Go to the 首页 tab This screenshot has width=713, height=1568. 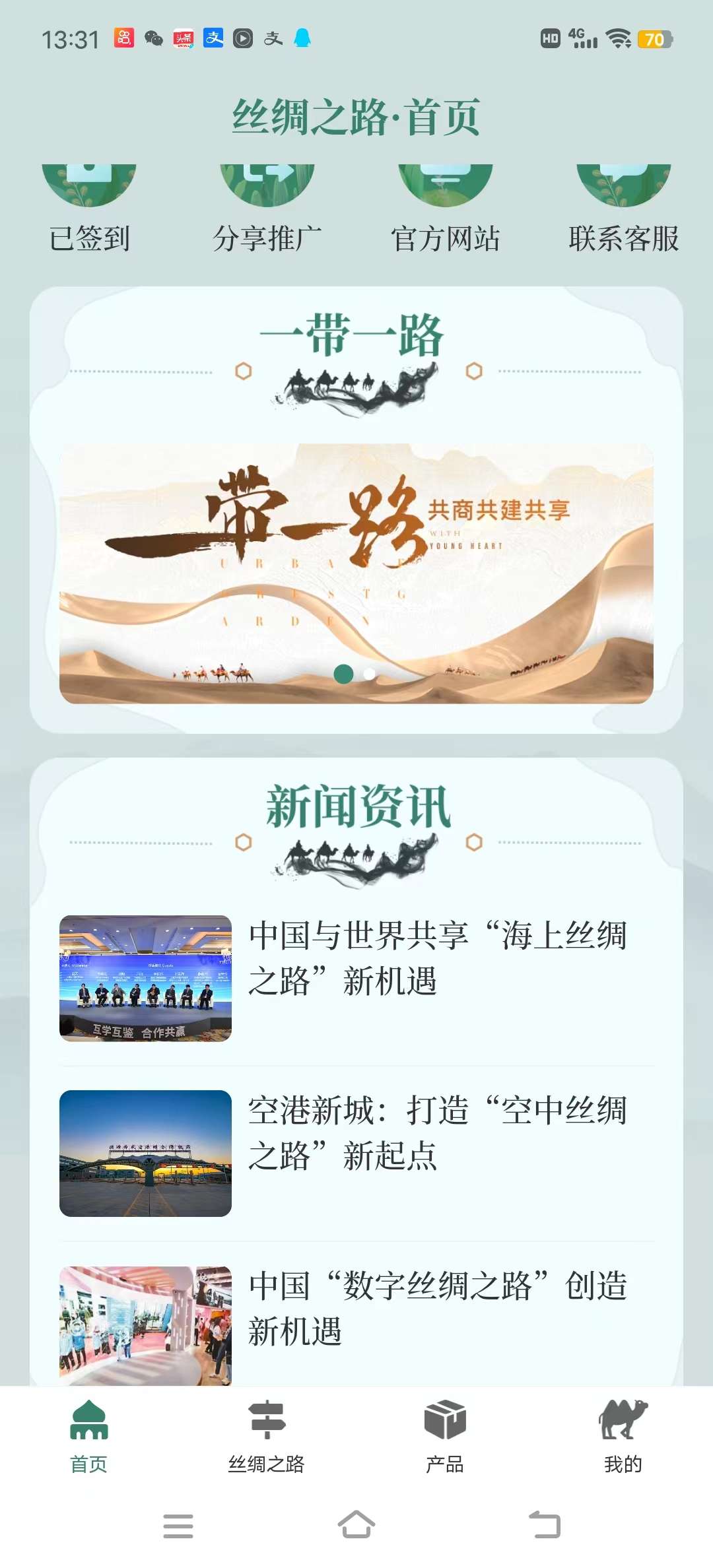point(89,1436)
